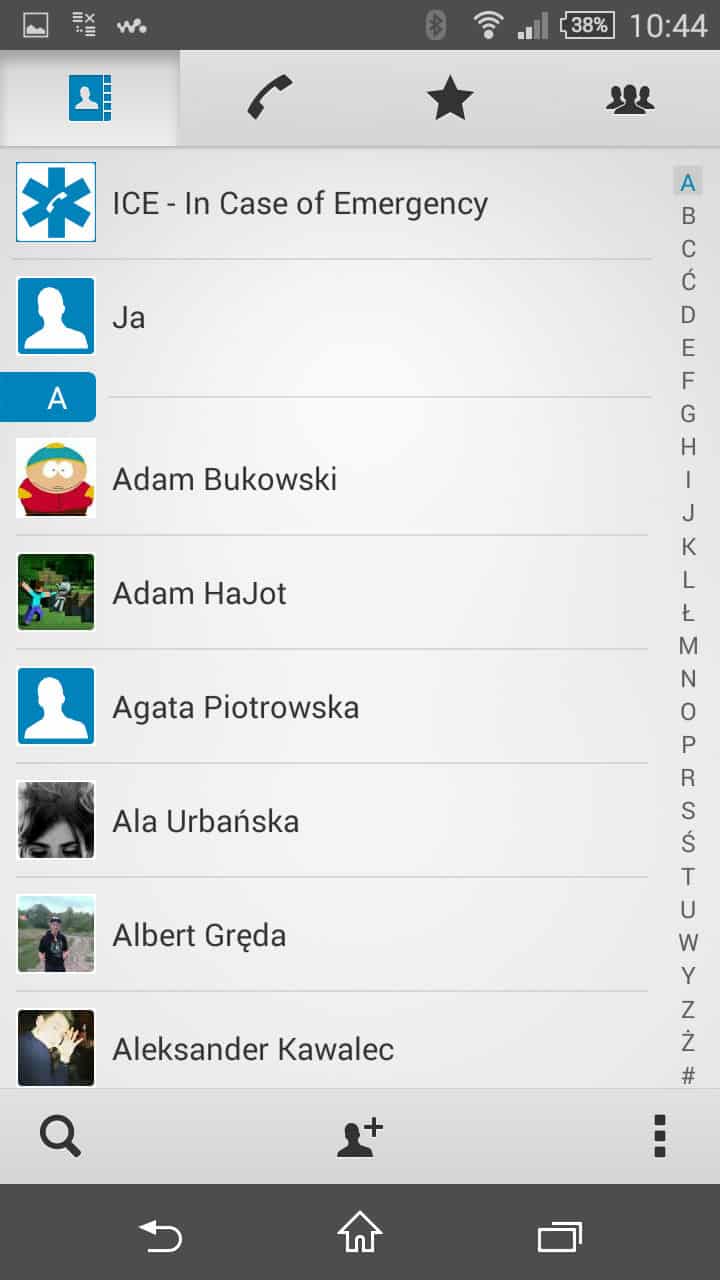Search contacts with the magnifier icon
The height and width of the screenshot is (1280, 720).
(60, 1136)
